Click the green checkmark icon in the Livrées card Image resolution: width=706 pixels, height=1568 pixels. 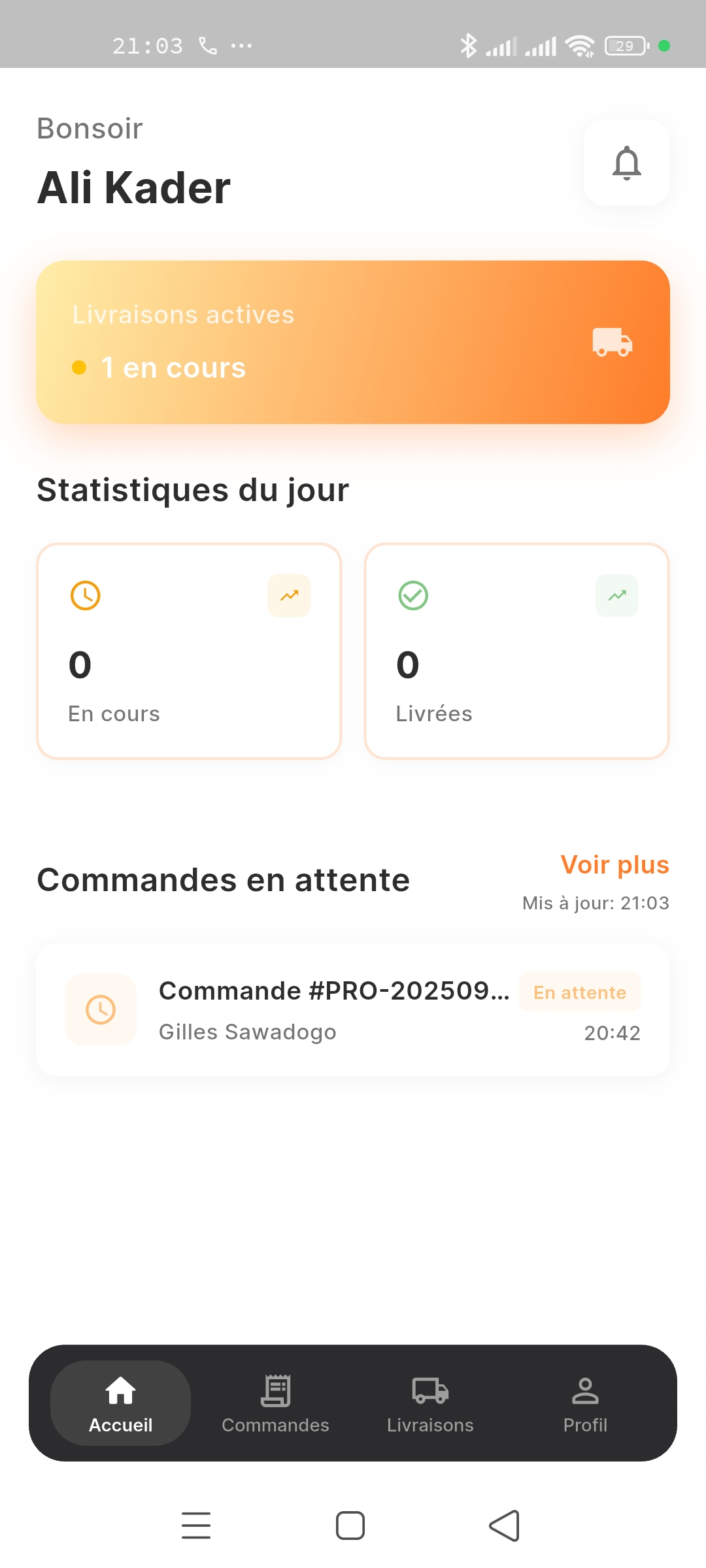pos(412,595)
